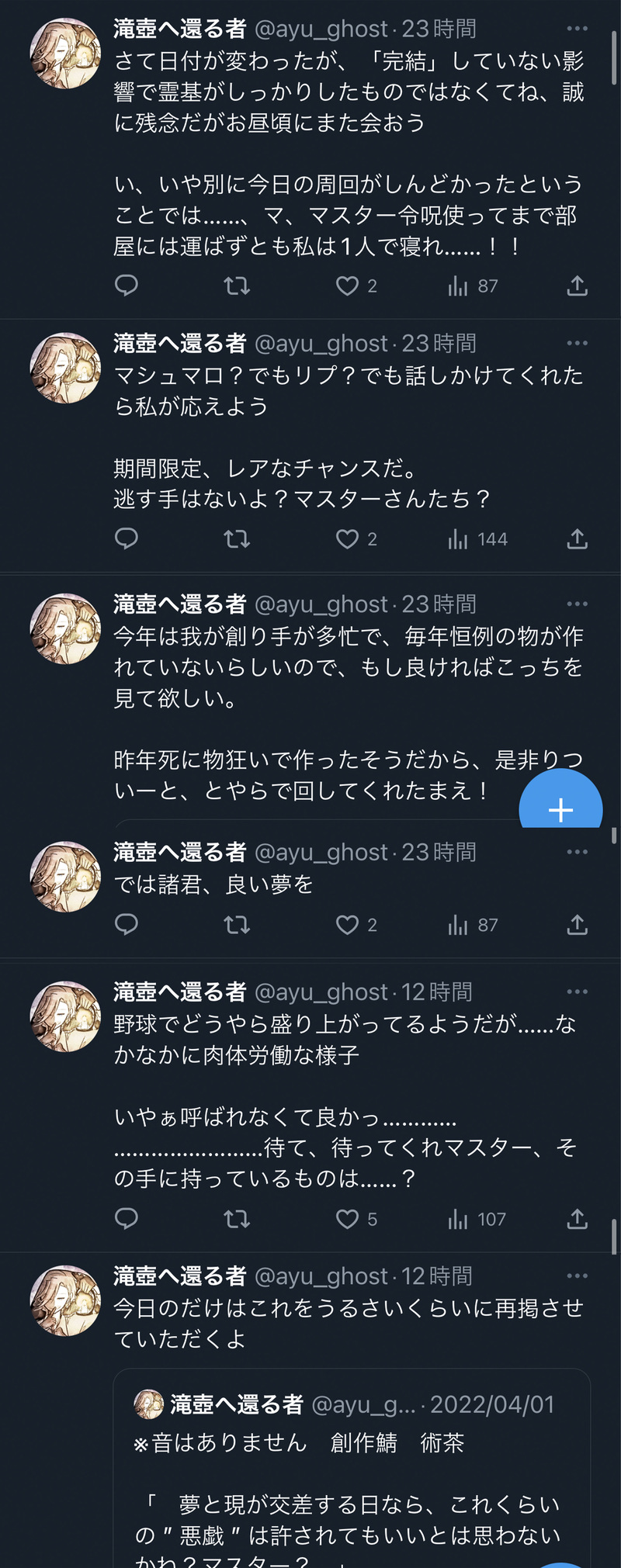Image resolution: width=621 pixels, height=1568 pixels.
Task: Retweet the post starting マシュマロ？でもリプ？
Action: (237, 539)
